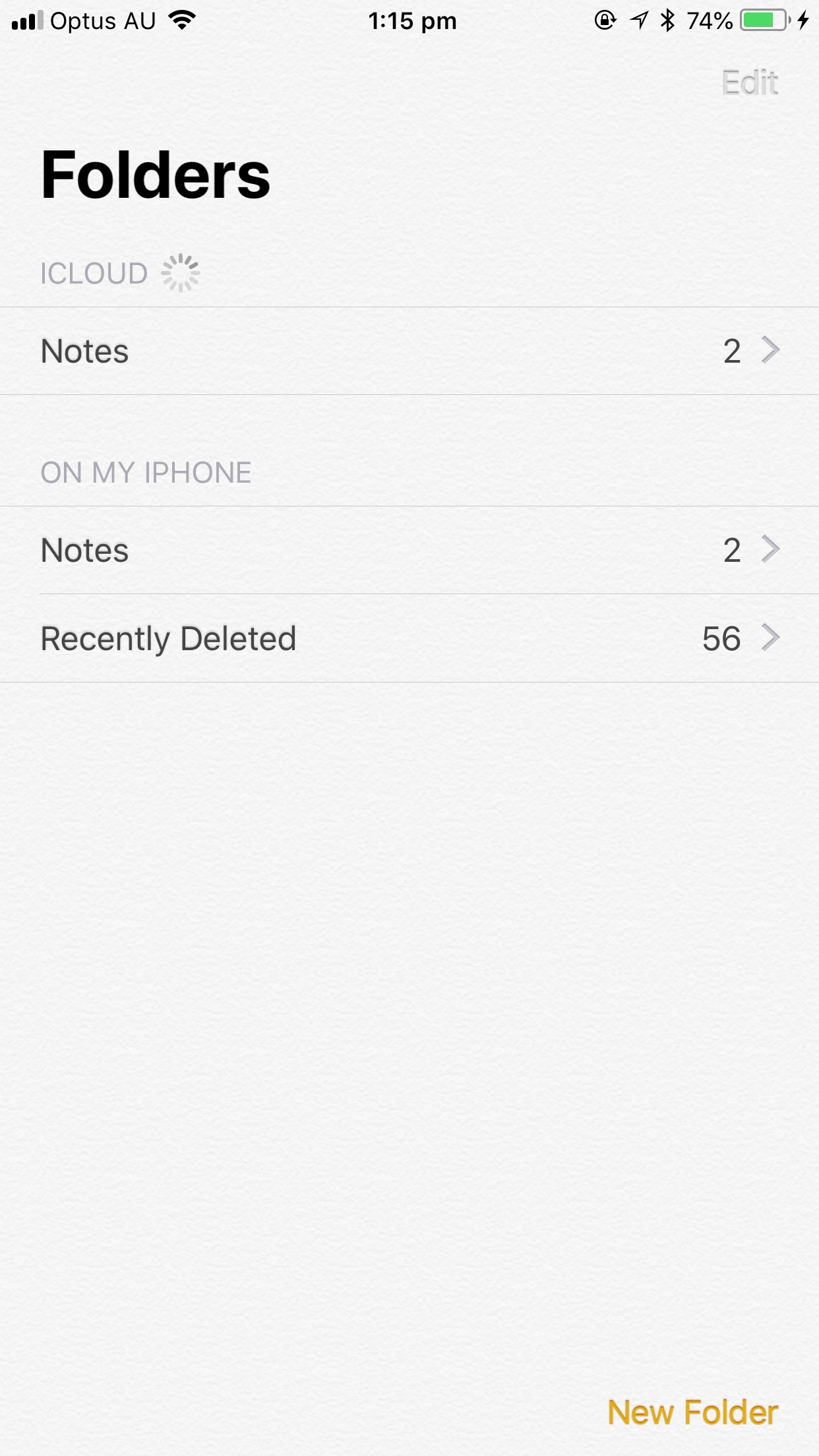The image size is (819, 1456).
Task: Create a New Folder
Action: pos(692,1412)
